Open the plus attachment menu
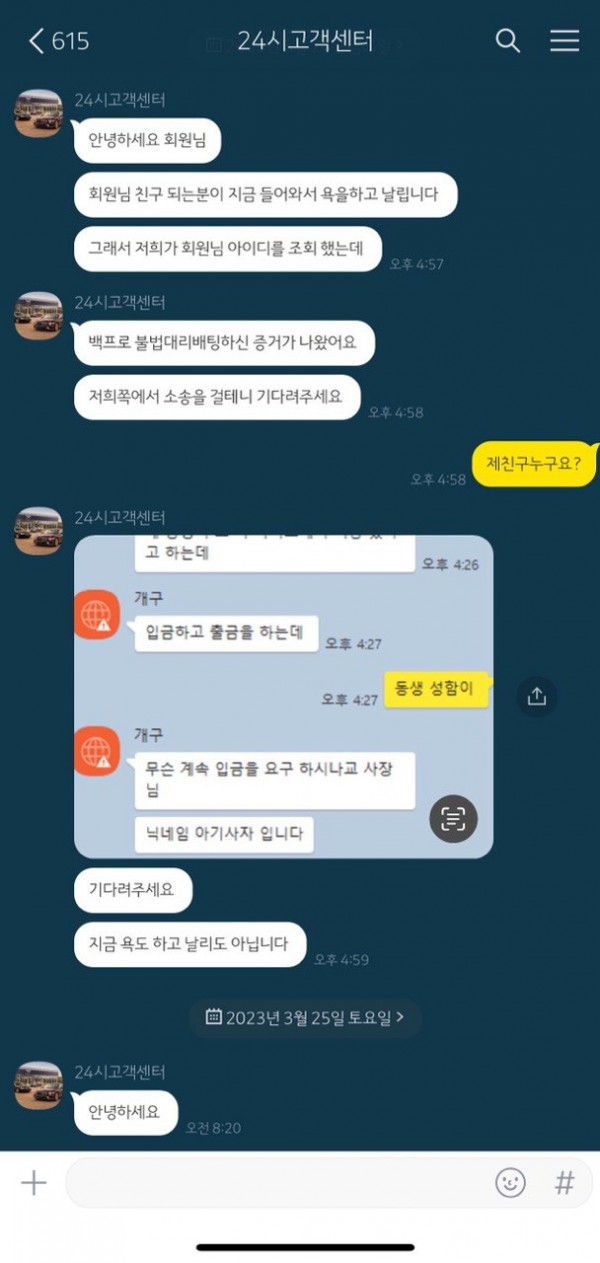This screenshot has height=1263, width=600. (34, 1184)
